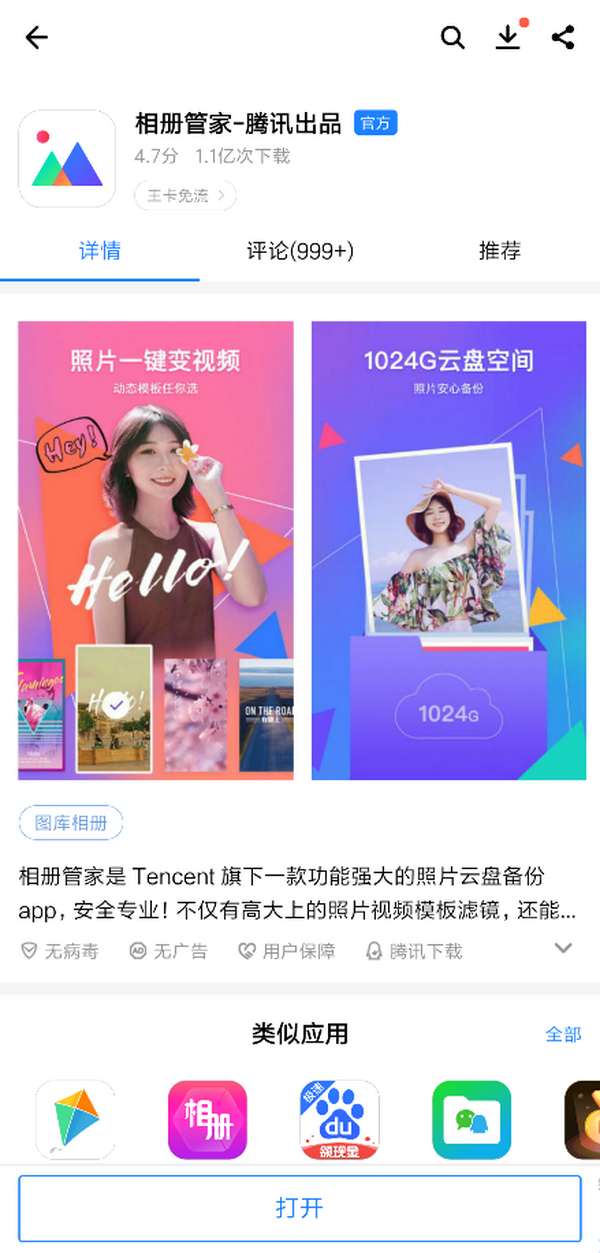Select the 图库相册 category chip
Viewport: 600px width, 1253px height.
click(x=71, y=823)
